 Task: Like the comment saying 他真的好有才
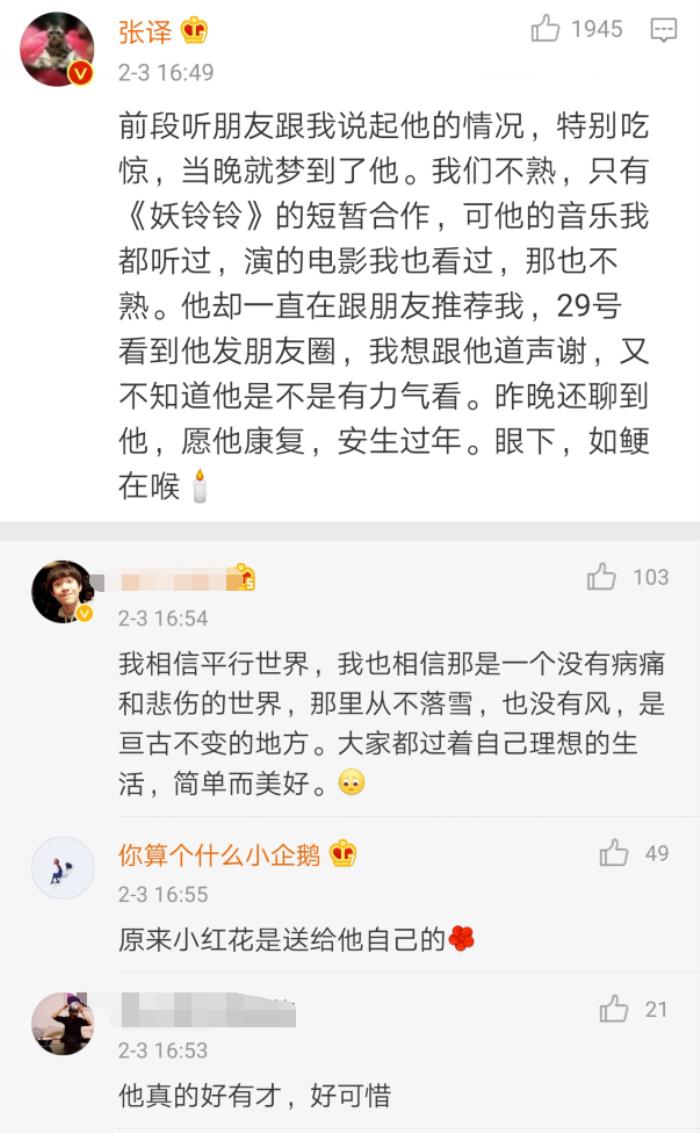point(614,1009)
